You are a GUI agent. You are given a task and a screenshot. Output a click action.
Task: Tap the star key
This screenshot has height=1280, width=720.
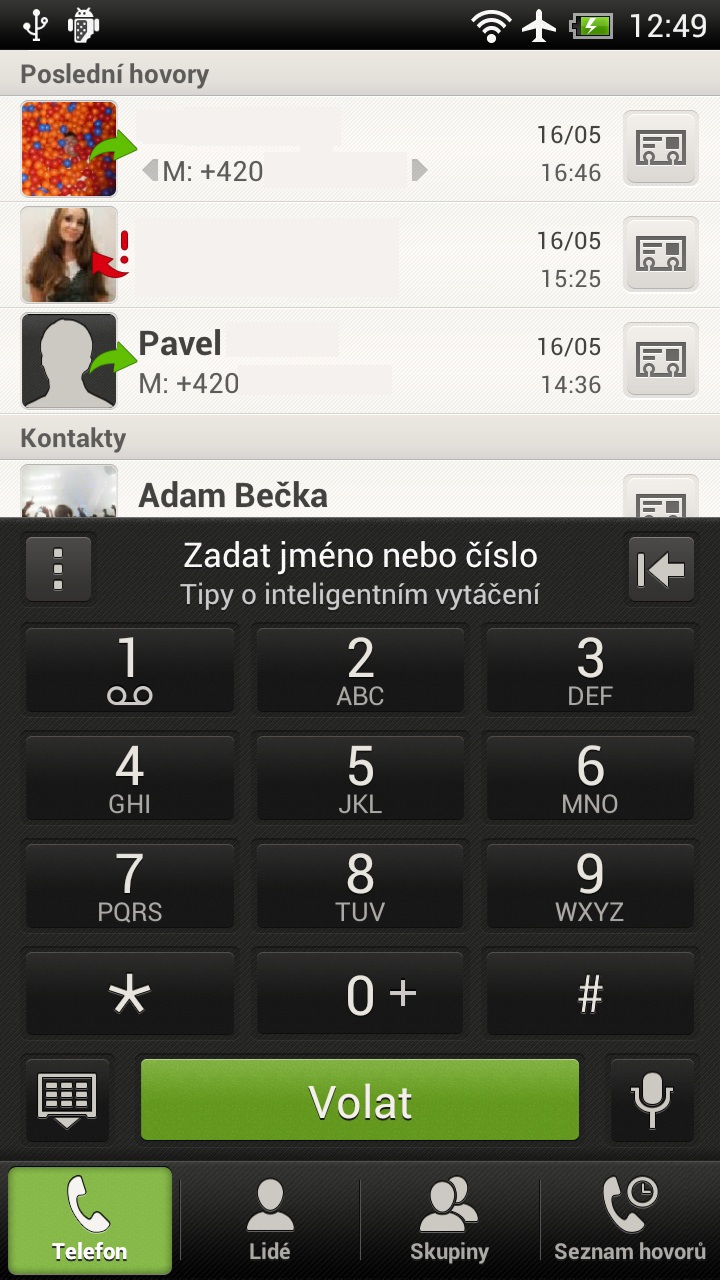130,993
